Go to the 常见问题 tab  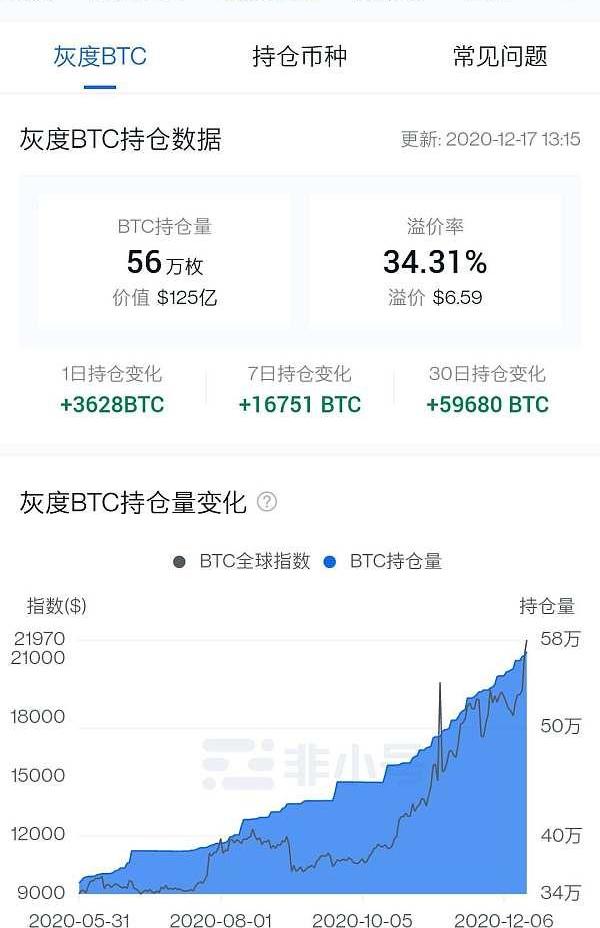point(500,56)
